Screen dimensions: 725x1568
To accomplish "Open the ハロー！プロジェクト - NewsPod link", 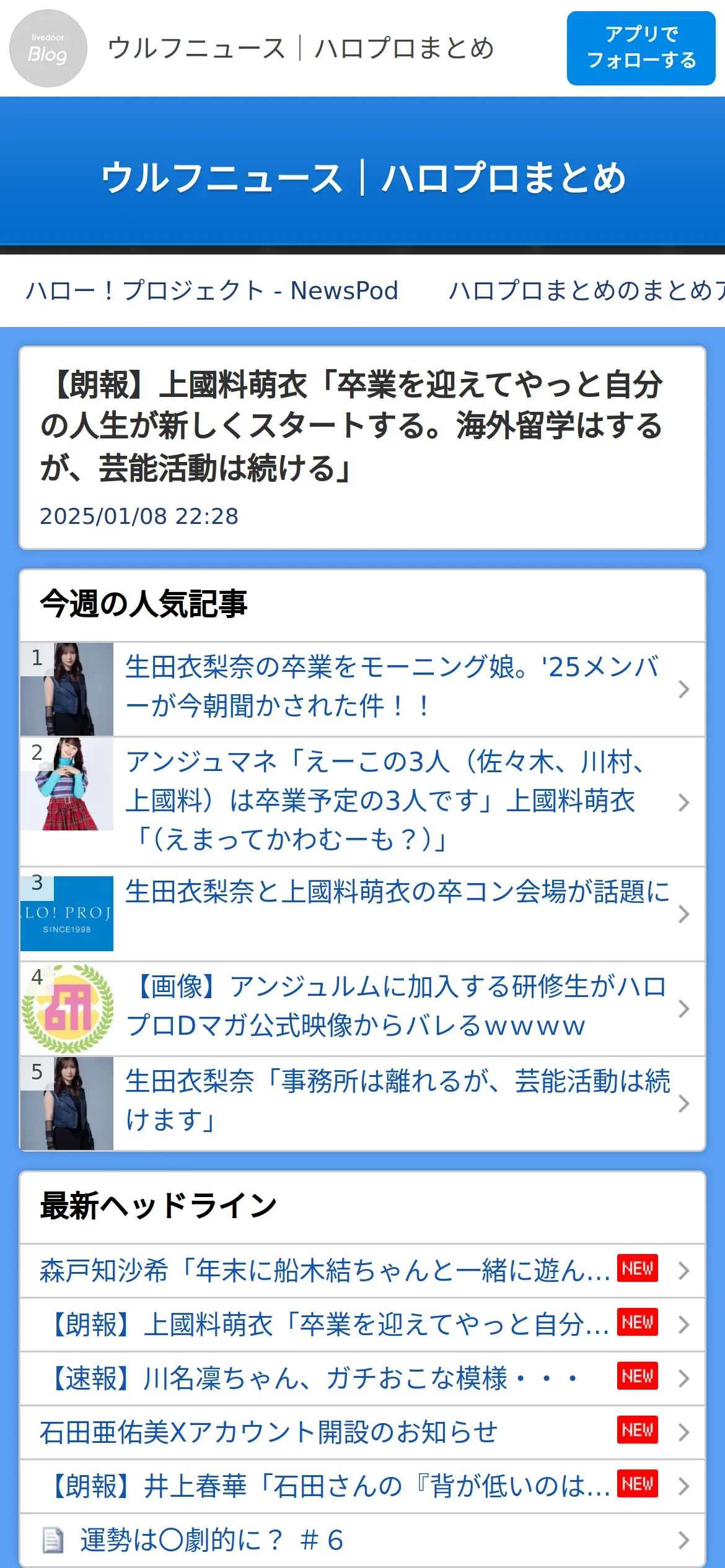I will click(x=212, y=290).
